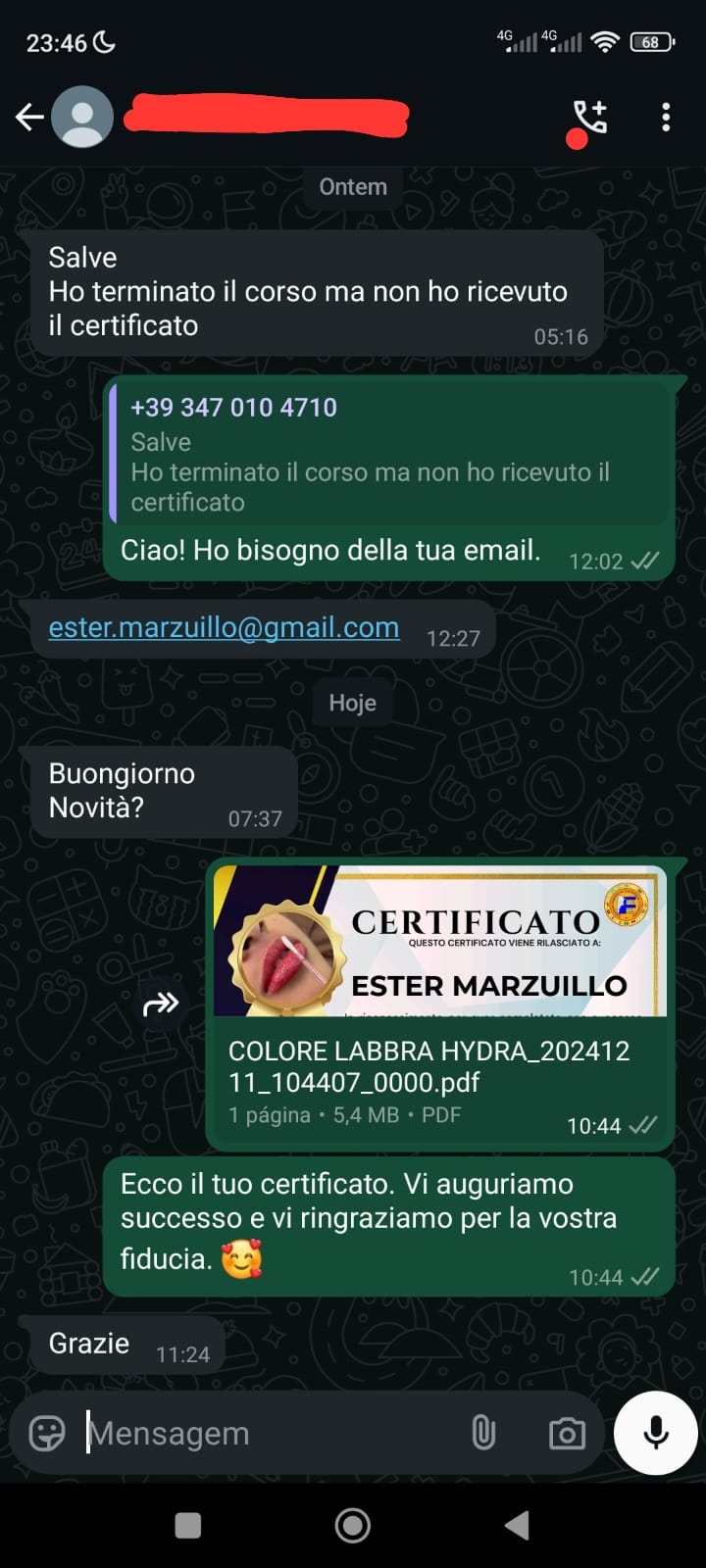Jump to quoted message from +39 347 010 4710
This screenshot has height=1568, width=706.
coord(388,455)
